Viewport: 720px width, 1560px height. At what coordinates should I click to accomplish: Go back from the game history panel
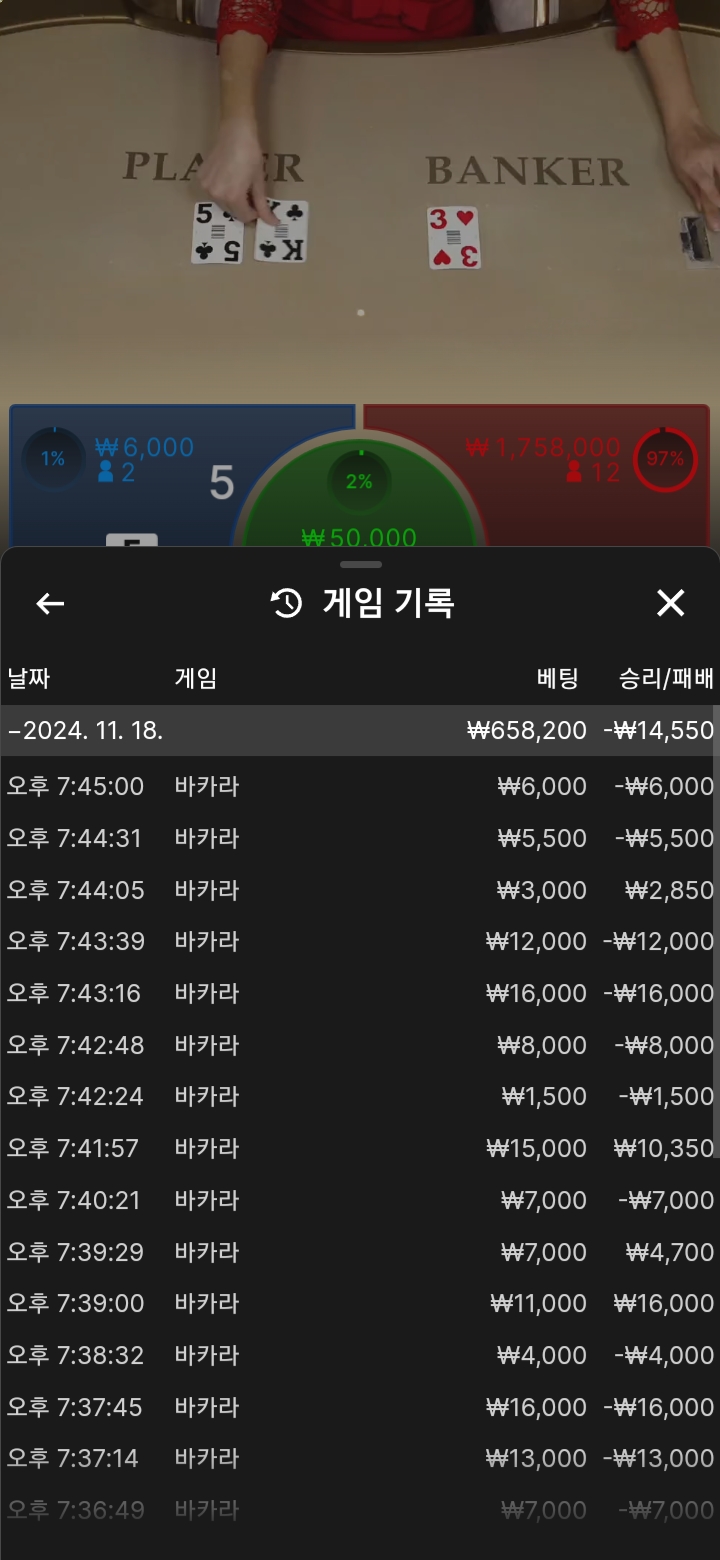(x=50, y=603)
